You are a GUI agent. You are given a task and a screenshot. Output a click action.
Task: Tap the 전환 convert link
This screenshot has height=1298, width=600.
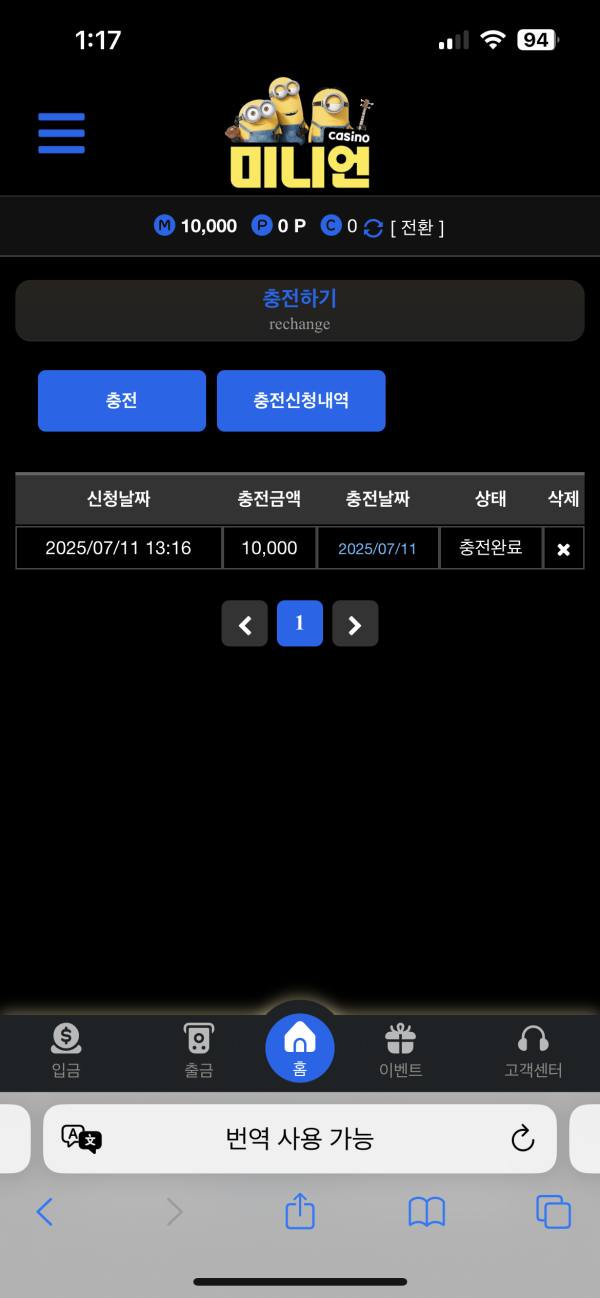click(x=417, y=227)
